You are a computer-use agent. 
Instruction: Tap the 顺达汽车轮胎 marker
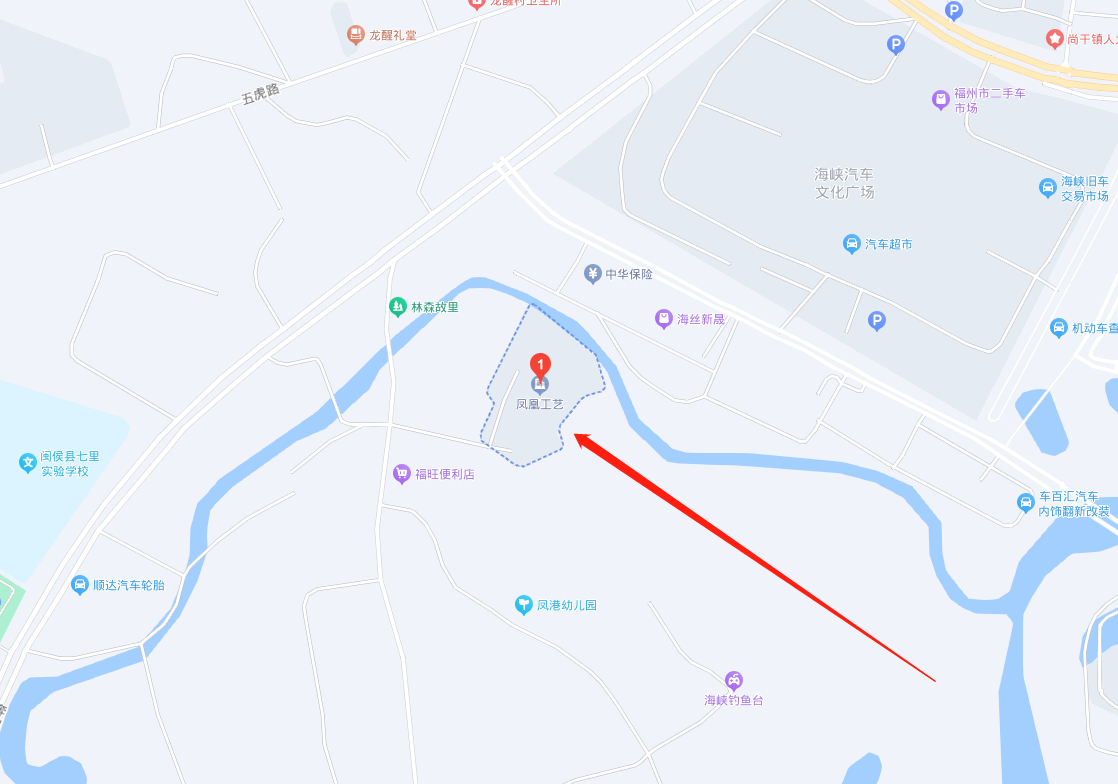click(x=80, y=585)
